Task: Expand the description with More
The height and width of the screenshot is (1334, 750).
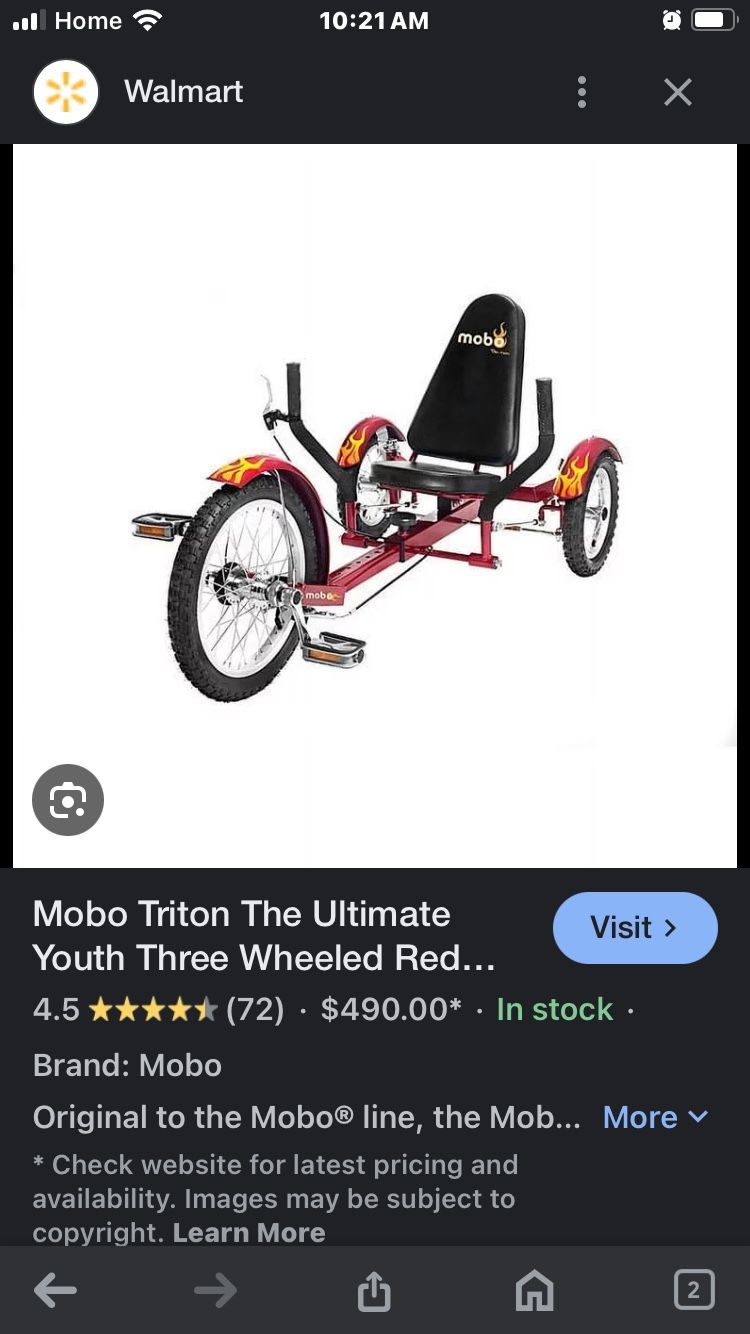Action: coord(655,1117)
